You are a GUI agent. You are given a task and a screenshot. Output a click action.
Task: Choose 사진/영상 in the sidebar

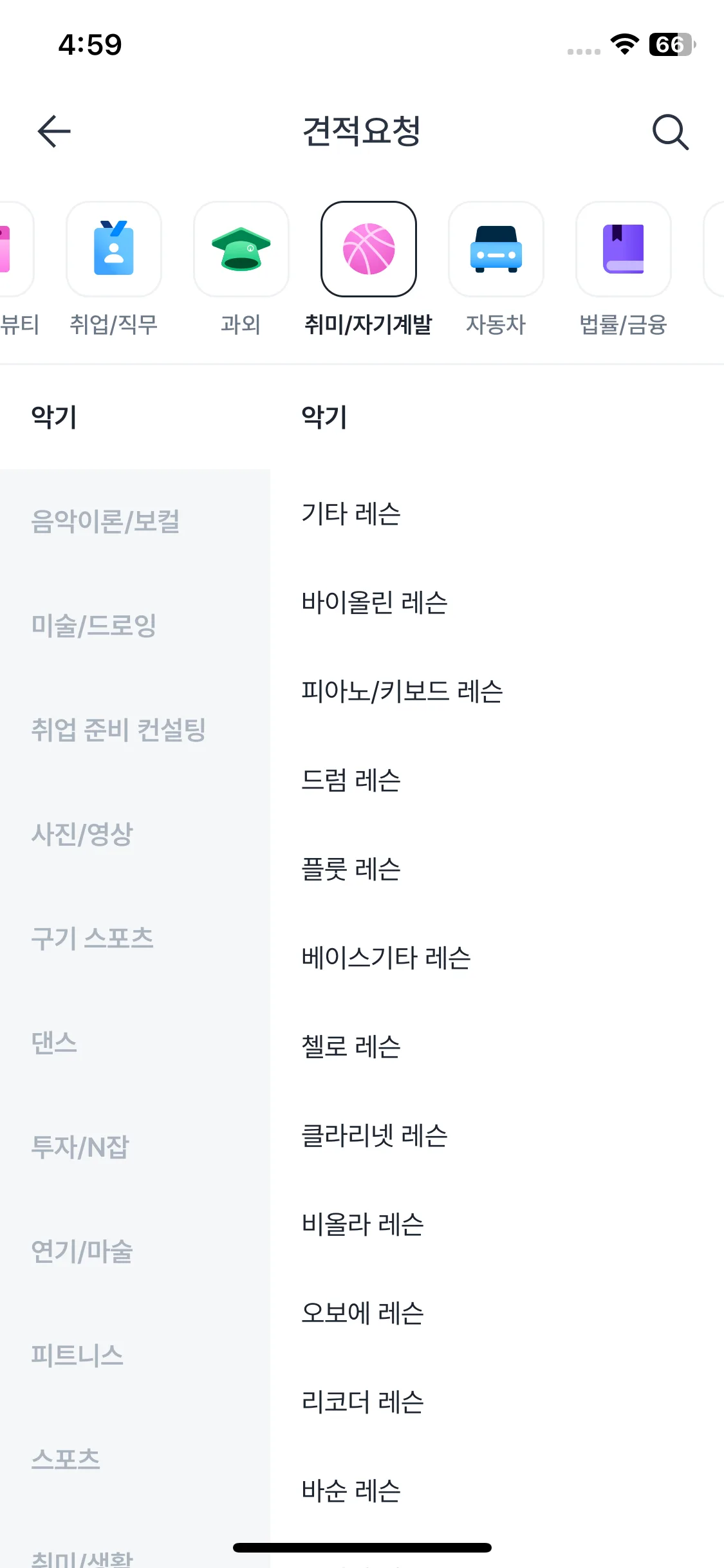pos(135,834)
